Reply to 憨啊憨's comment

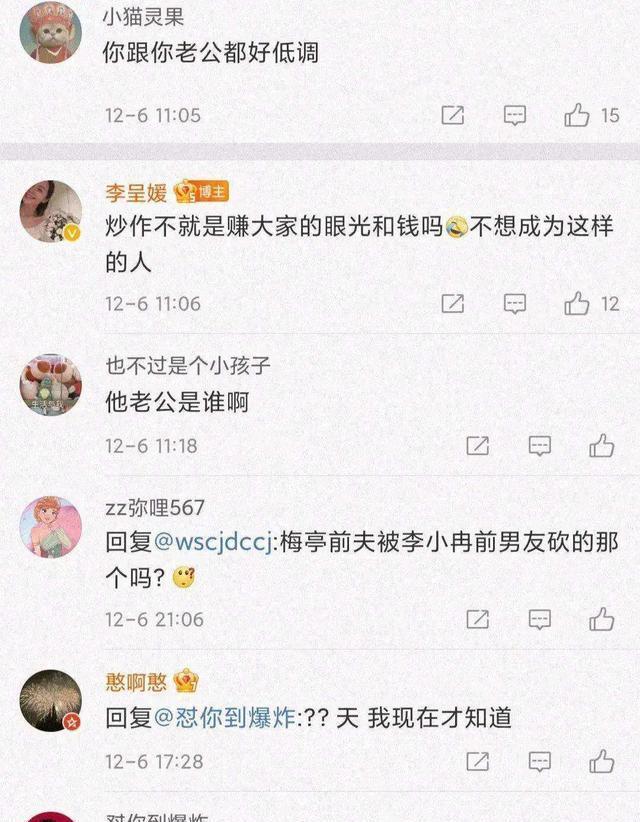point(540,762)
